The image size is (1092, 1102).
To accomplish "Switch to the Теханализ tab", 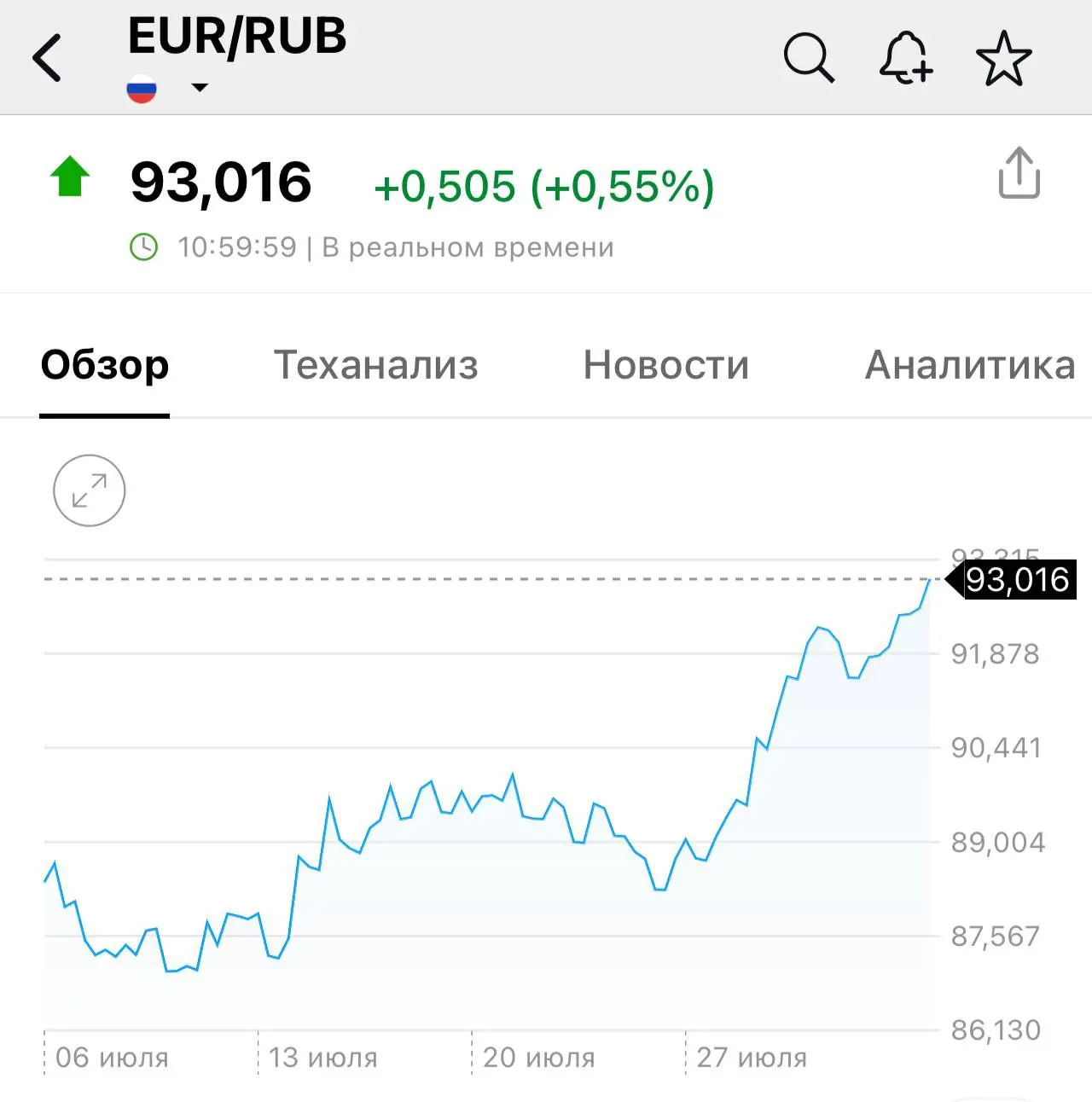I will click(x=376, y=365).
